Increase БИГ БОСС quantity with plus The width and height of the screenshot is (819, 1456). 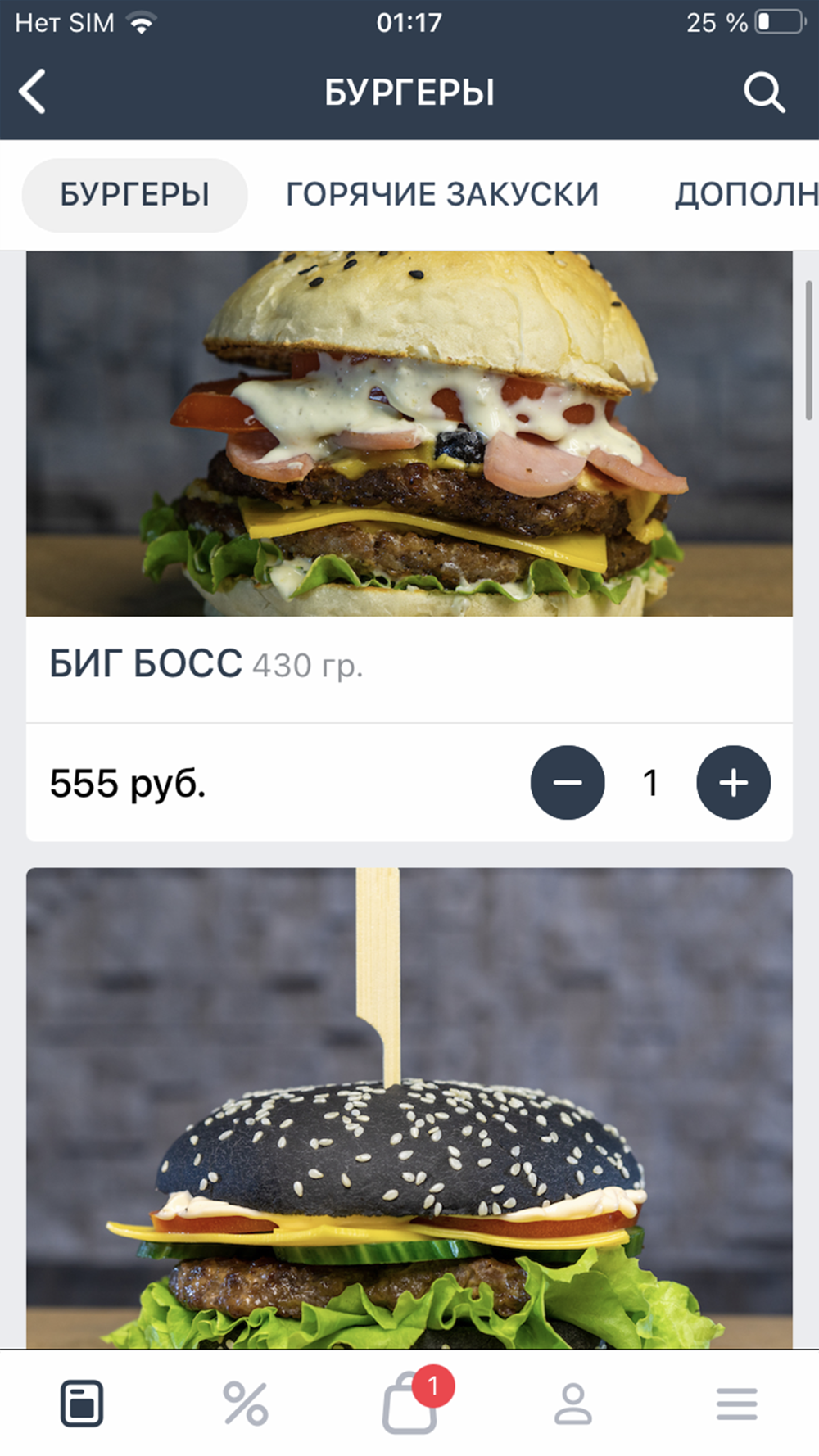point(733,783)
